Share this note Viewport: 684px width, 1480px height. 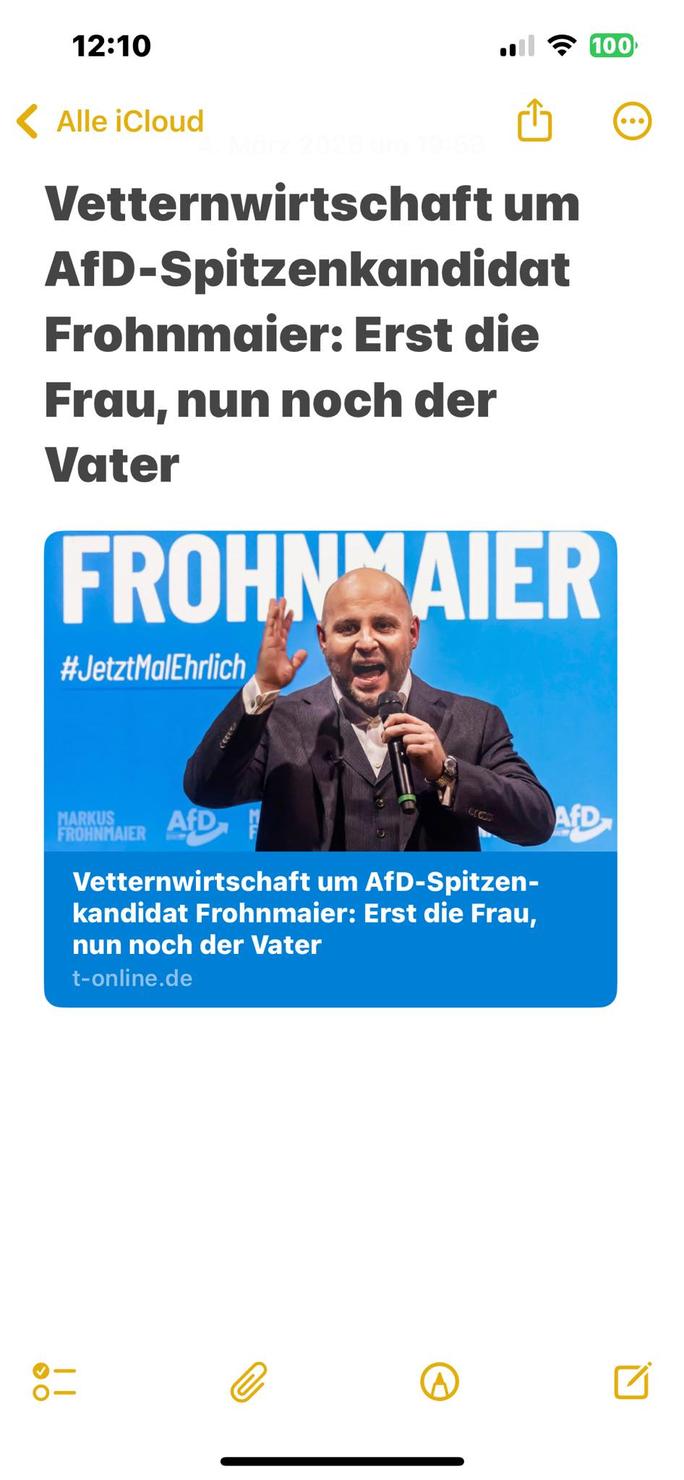534,122
